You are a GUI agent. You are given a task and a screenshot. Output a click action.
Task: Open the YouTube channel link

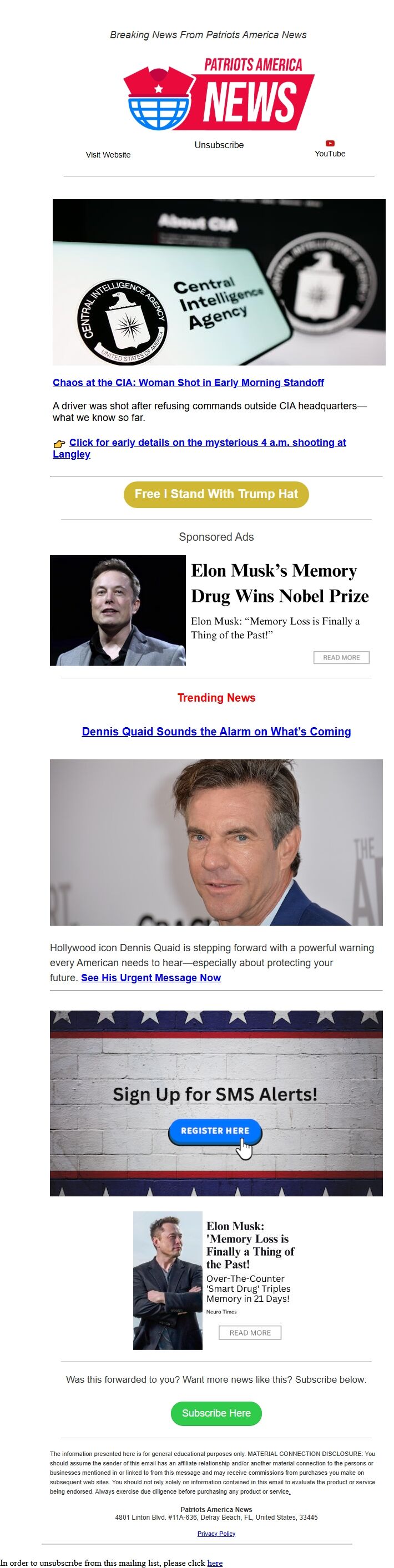click(x=330, y=154)
